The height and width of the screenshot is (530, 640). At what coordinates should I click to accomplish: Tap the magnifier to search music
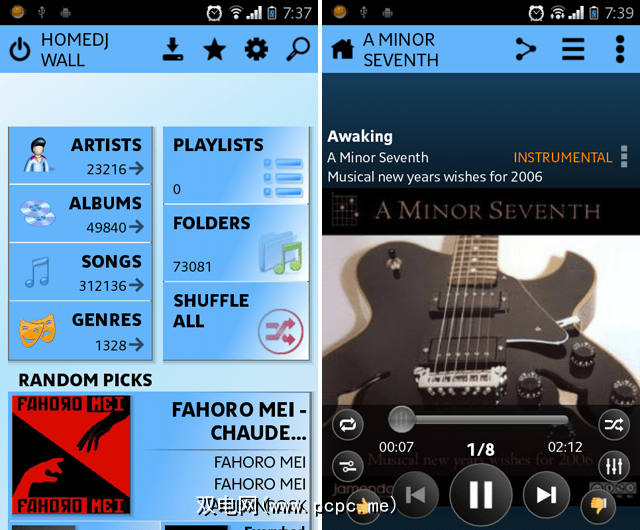coord(297,50)
